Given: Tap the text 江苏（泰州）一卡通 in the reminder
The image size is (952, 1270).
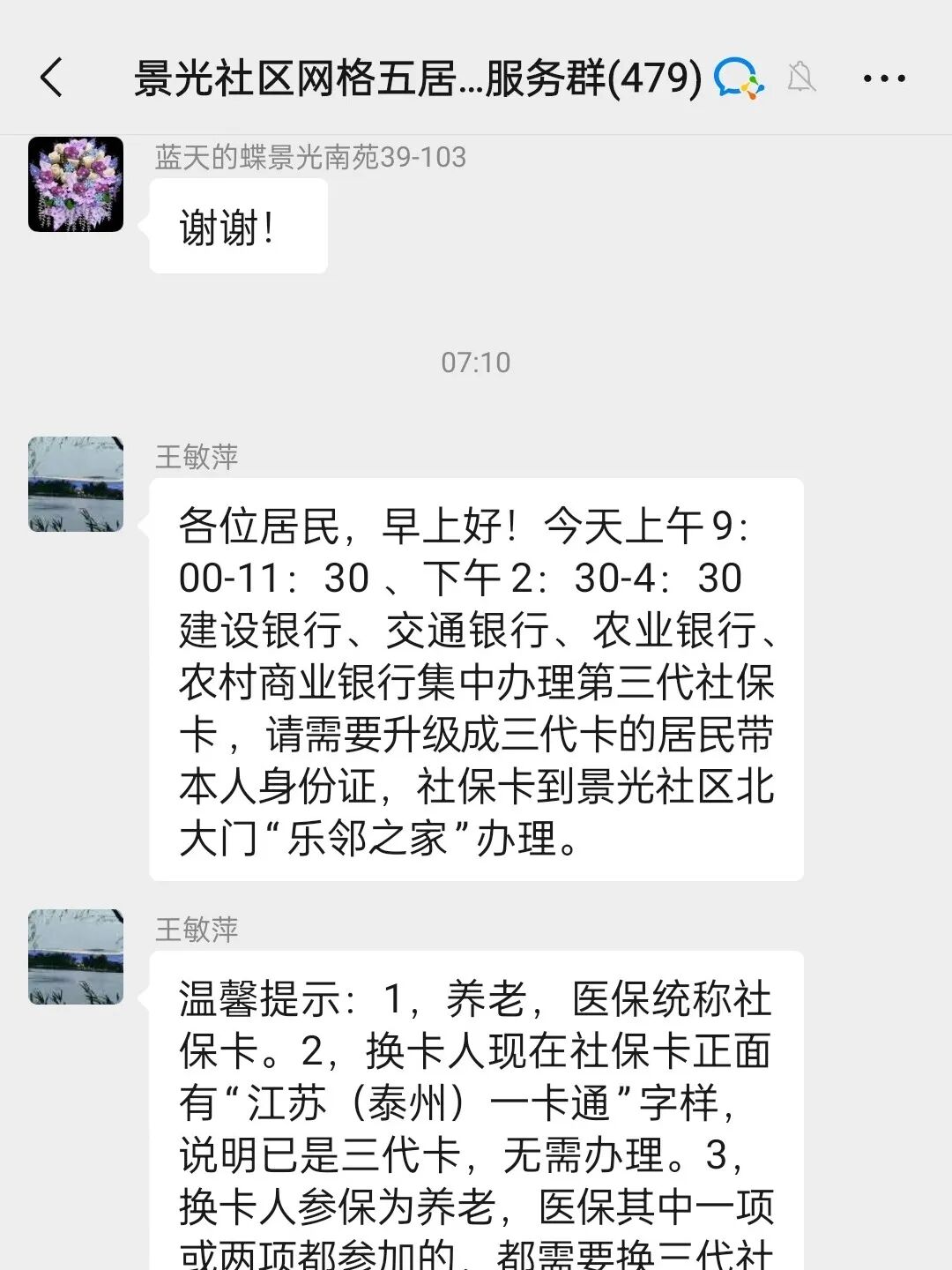Looking at the screenshot, I should [432, 1099].
